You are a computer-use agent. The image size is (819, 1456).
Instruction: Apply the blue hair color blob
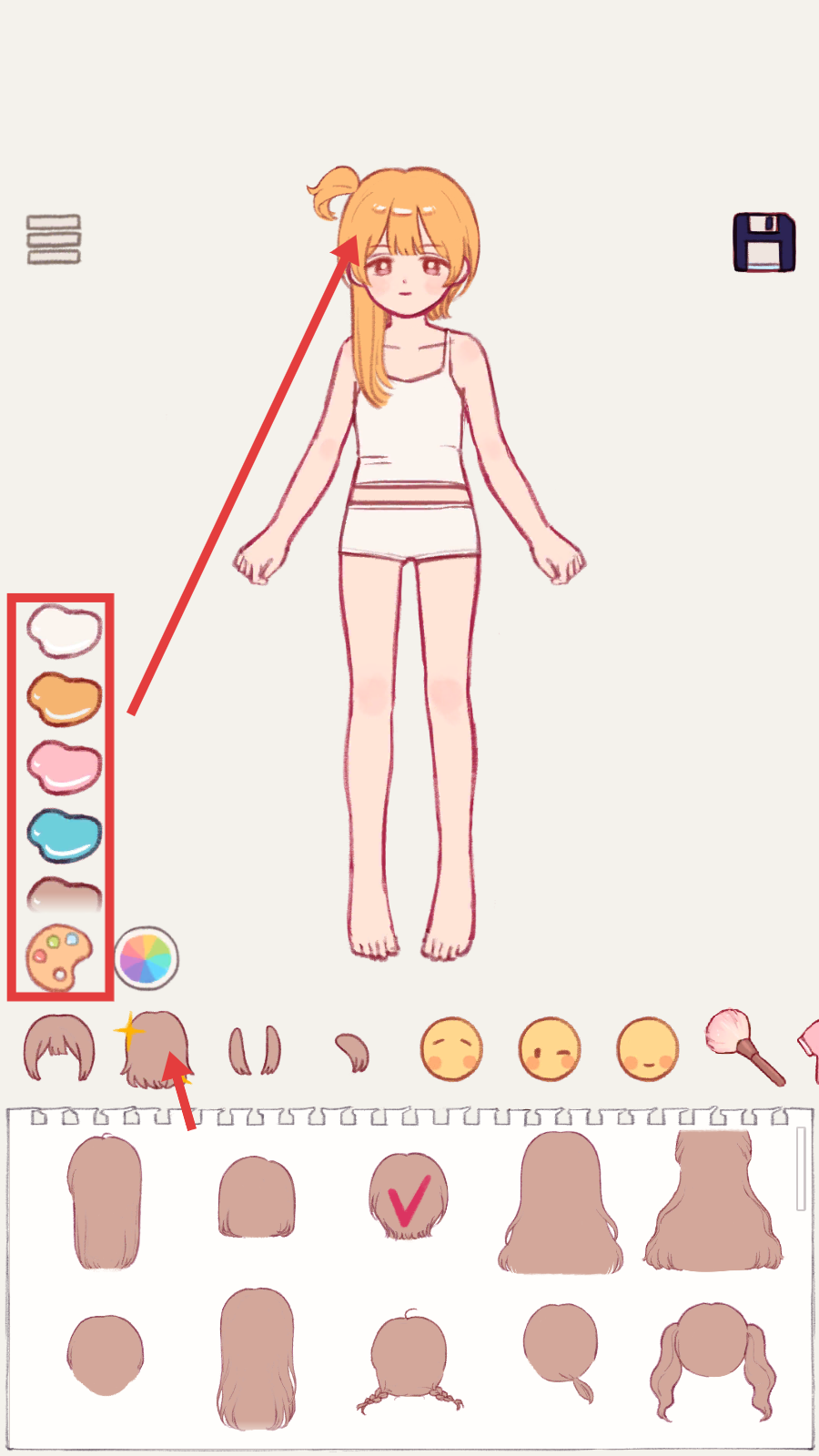coord(64,834)
